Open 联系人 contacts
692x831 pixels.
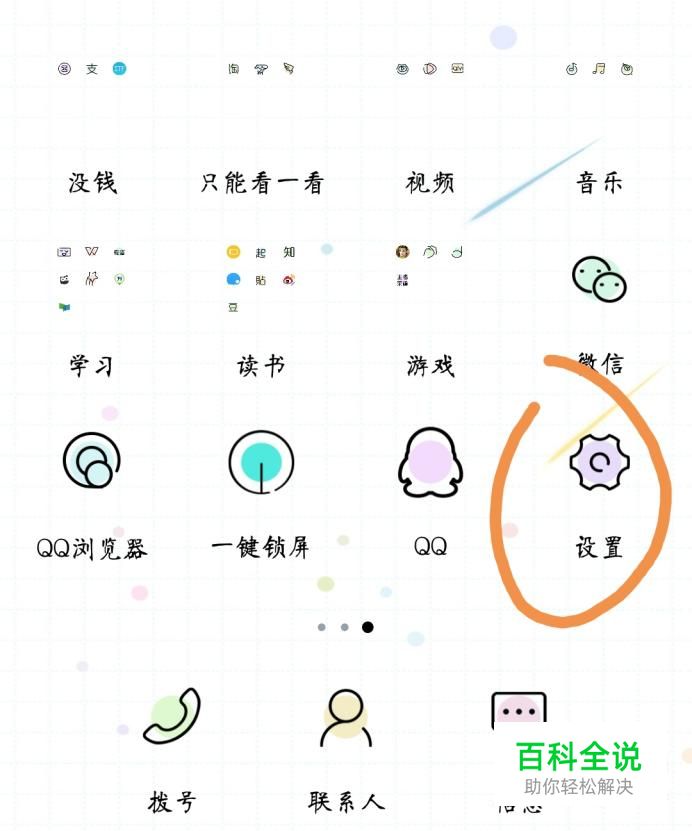click(346, 718)
